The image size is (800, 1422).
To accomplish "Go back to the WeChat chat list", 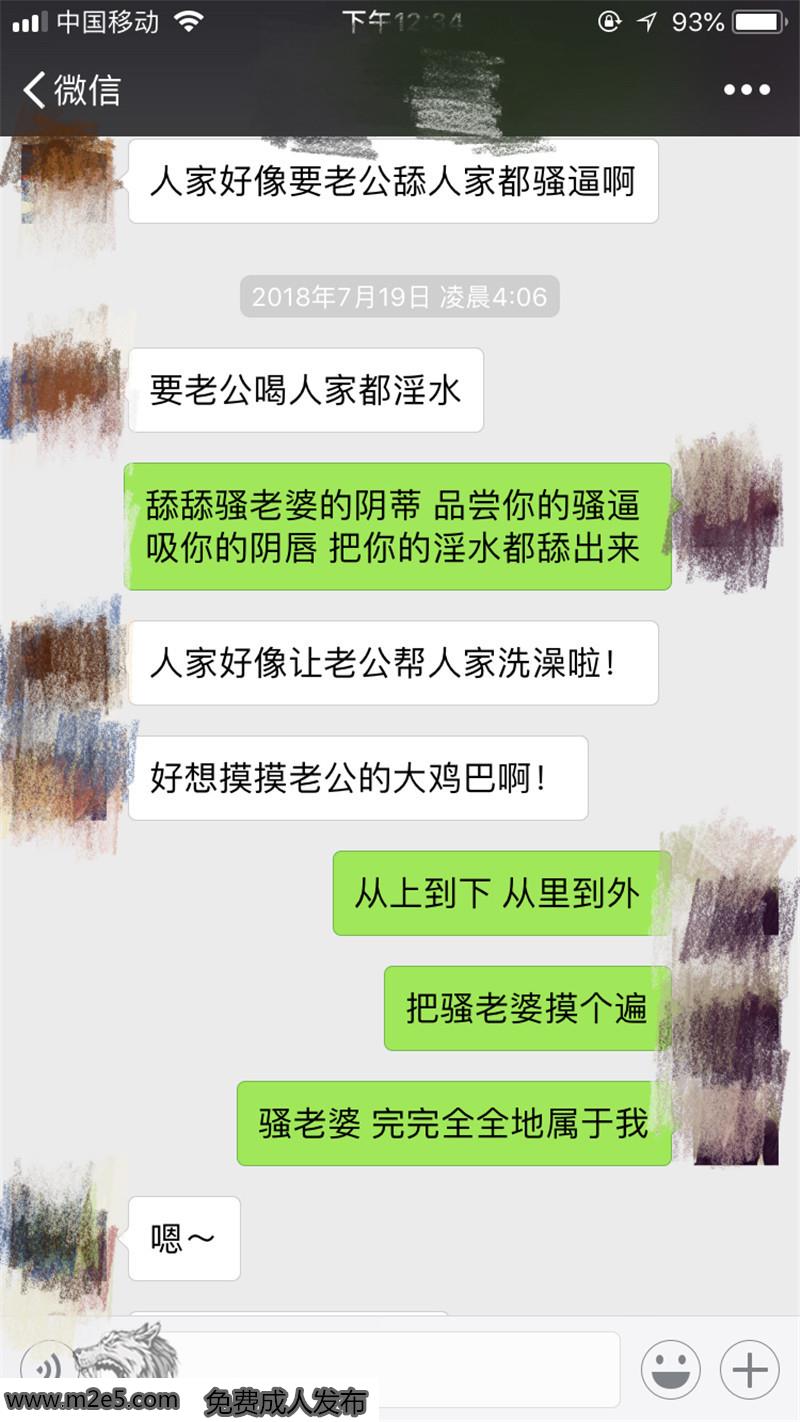I will tap(70, 90).
